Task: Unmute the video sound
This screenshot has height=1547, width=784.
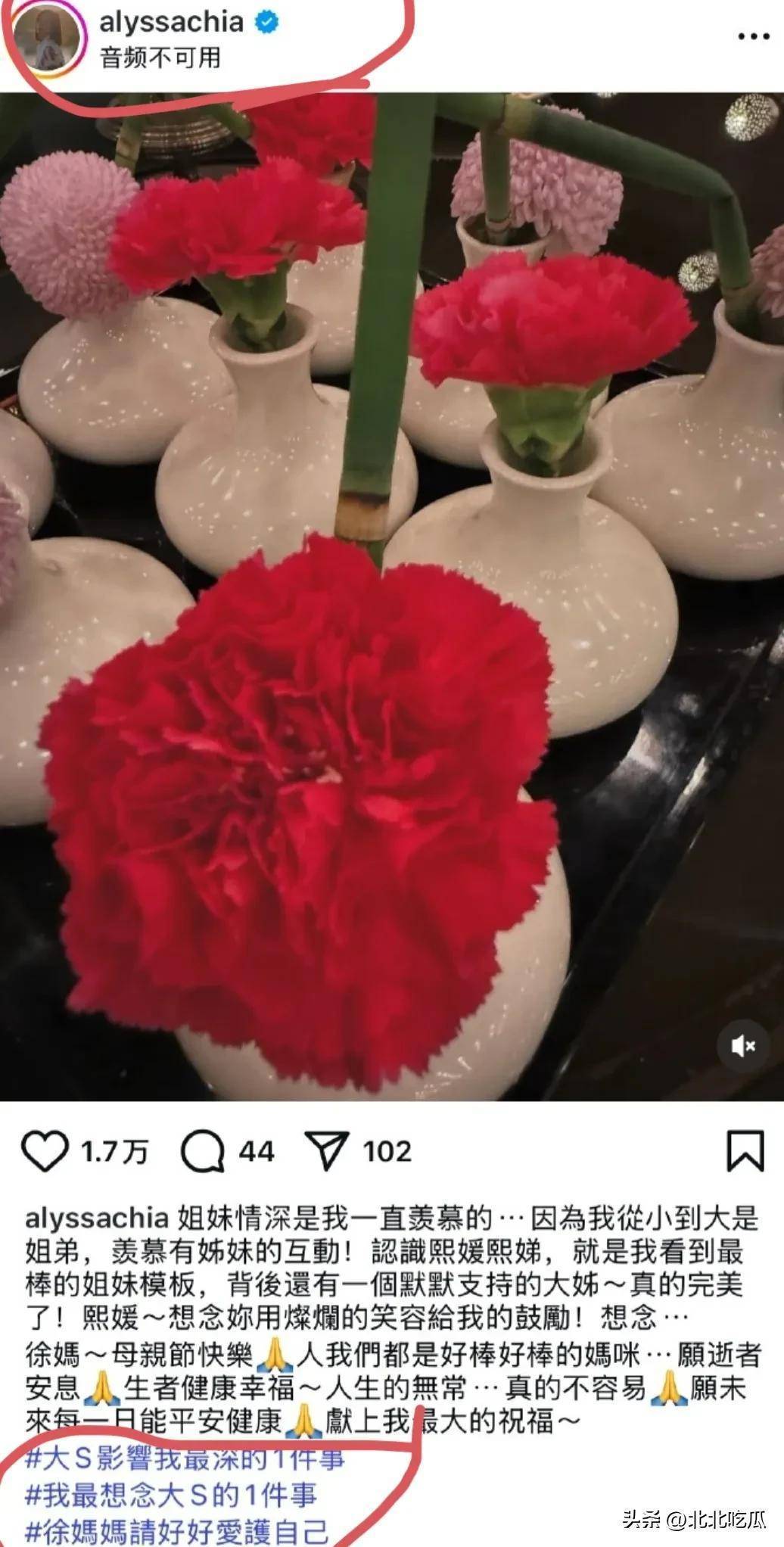Action: pyautogui.click(x=743, y=1046)
